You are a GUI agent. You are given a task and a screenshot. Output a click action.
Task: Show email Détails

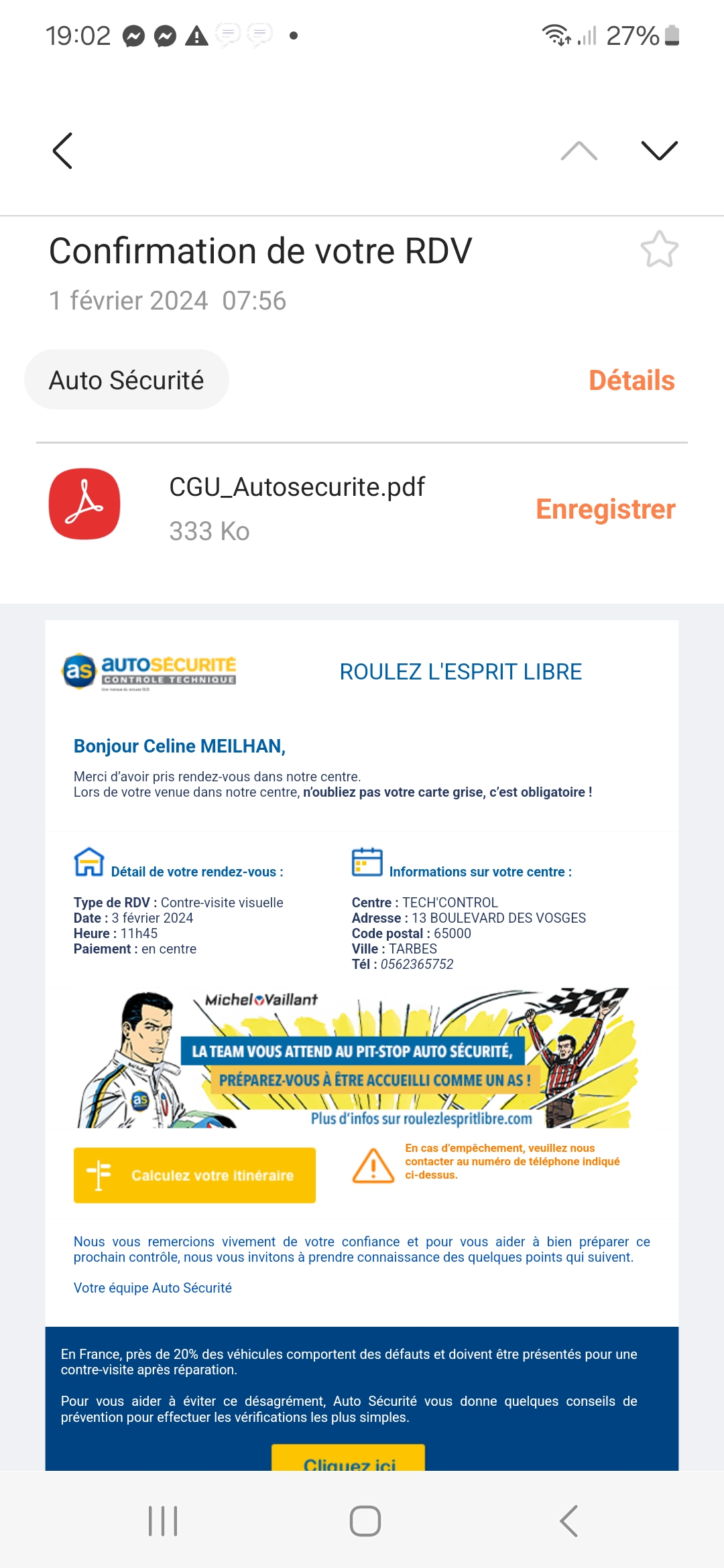[631, 380]
